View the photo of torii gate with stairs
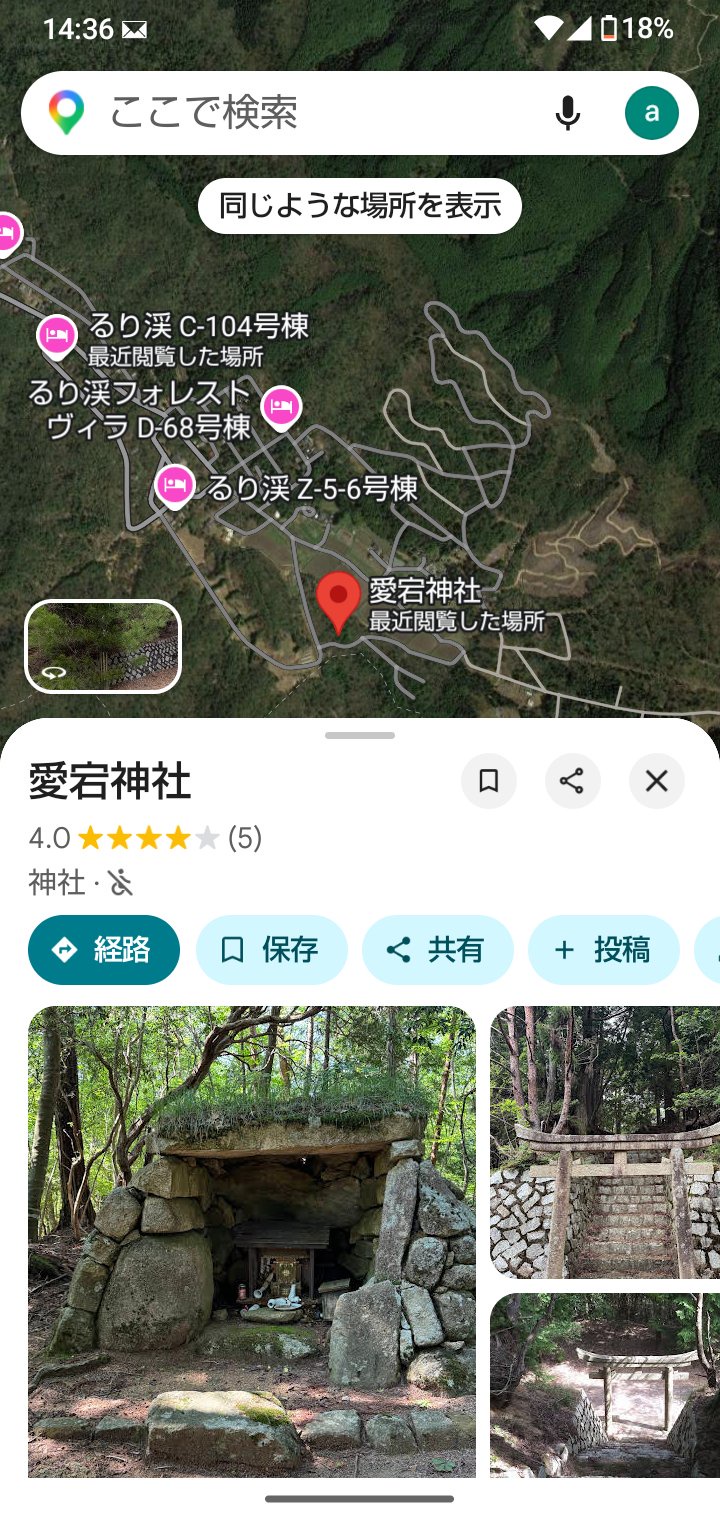720x1520 pixels. (x=604, y=1141)
